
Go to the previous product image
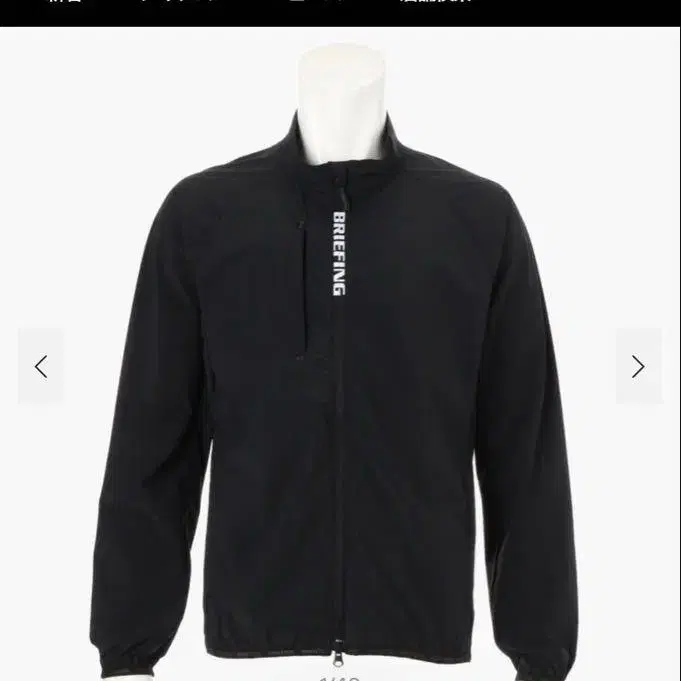pos(41,366)
